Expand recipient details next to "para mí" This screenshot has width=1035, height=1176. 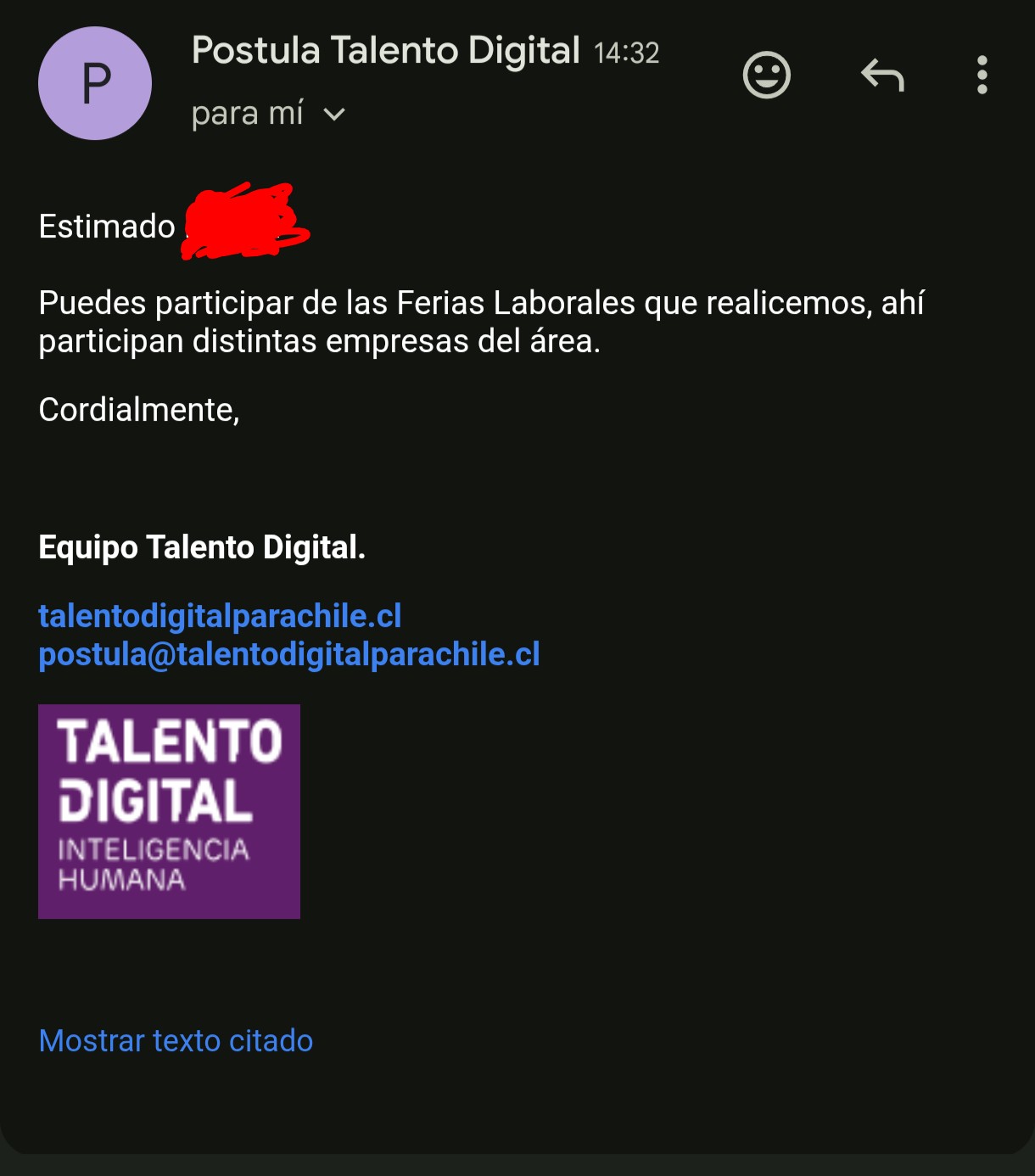(335, 114)
